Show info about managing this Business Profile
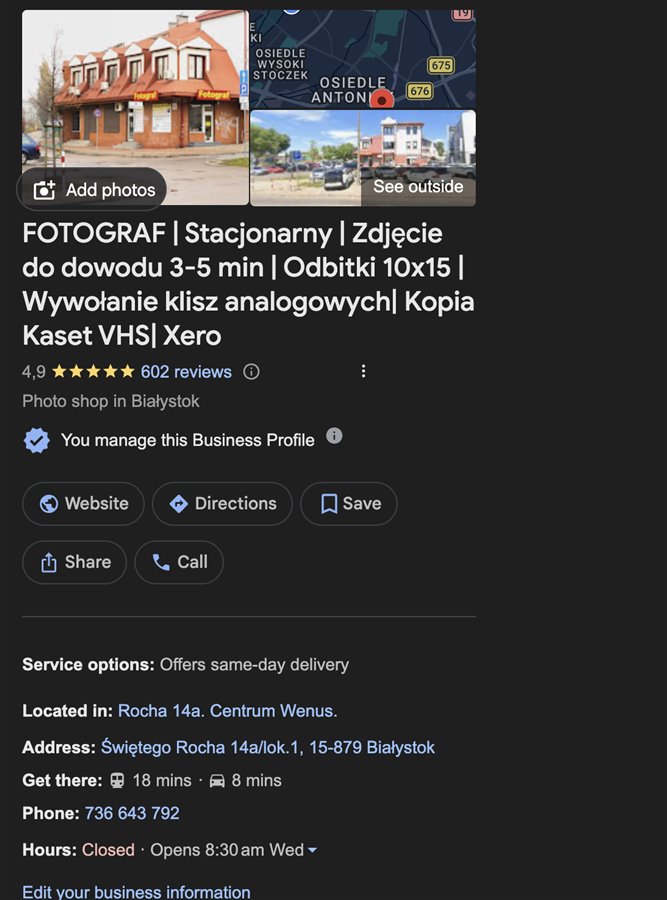The height and width of the screenshot is (900, 667). 334,436
